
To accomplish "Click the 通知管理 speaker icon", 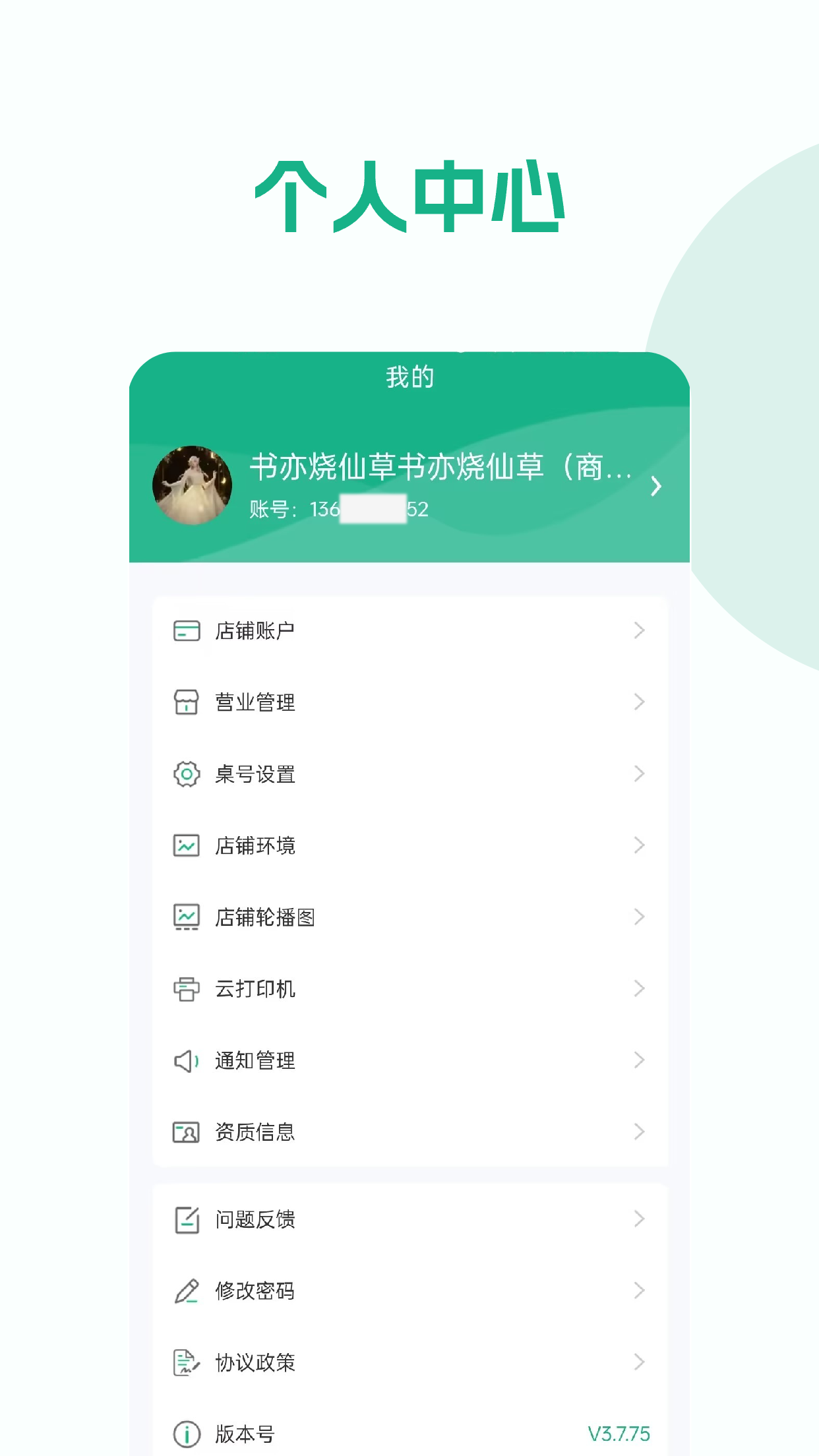I will 185,1060.
